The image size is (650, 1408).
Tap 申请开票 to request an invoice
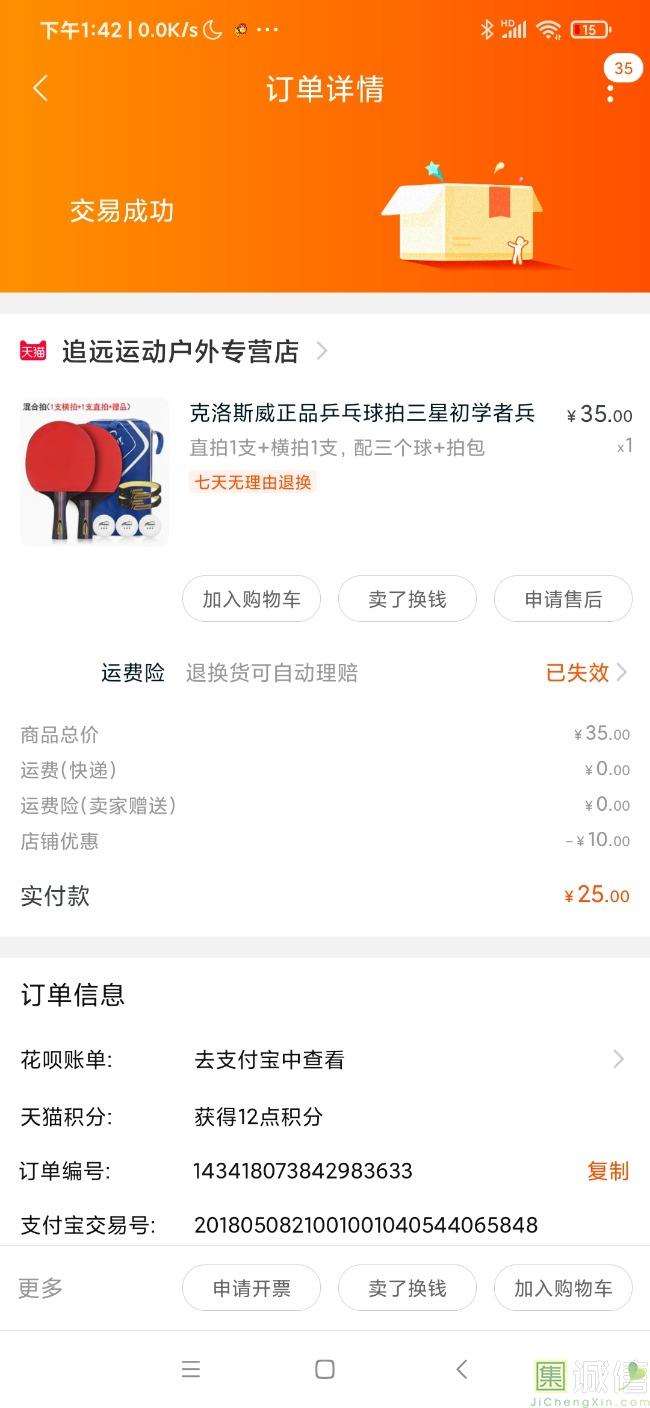[x=251, y=1288]
